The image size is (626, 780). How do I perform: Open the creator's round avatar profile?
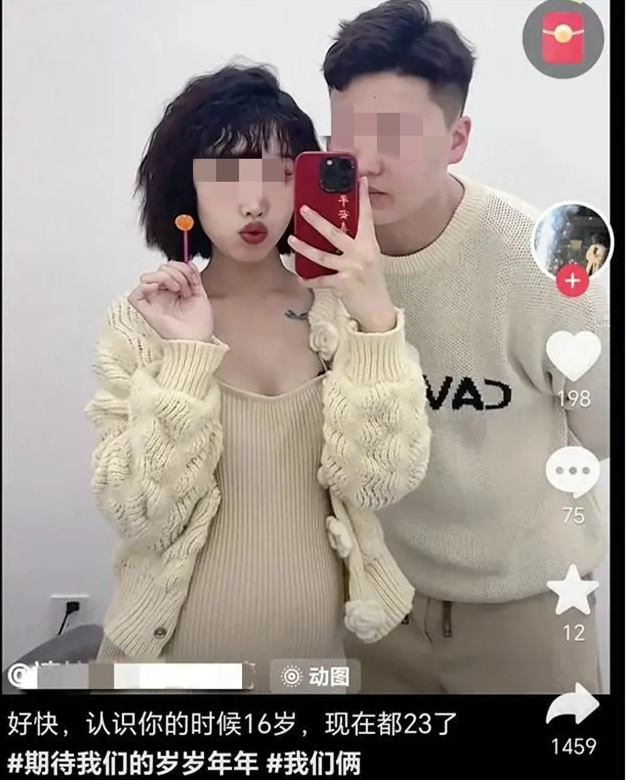coord(571,238)
